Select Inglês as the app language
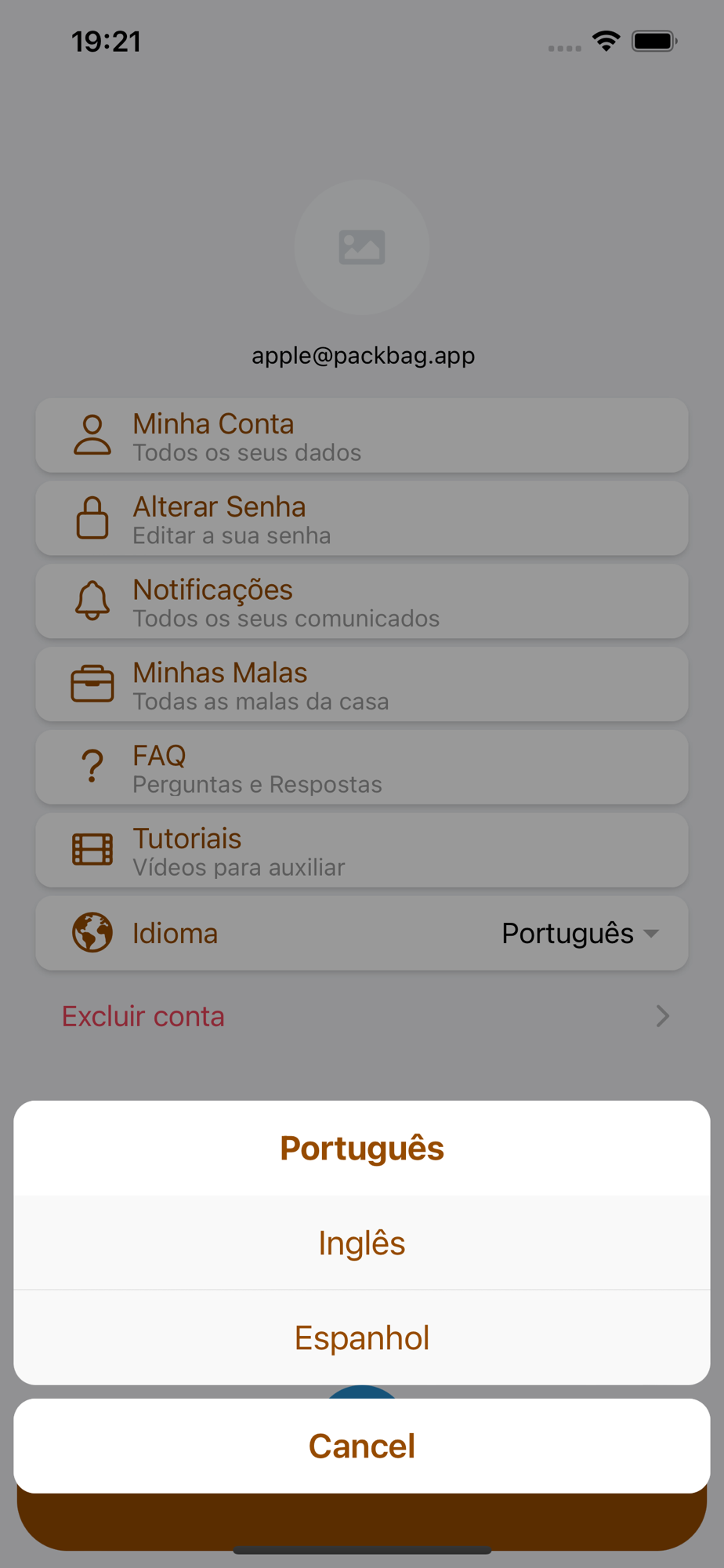The image size is (724, 1568). pos(362,1243)
